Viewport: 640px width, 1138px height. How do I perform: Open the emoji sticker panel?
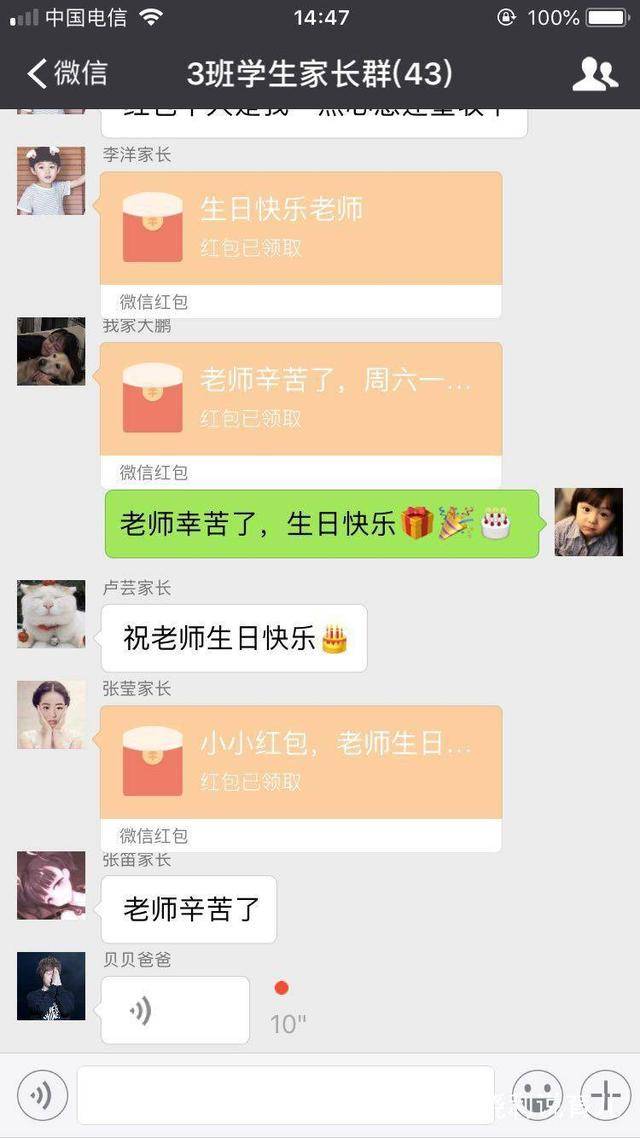[537, 1095]
